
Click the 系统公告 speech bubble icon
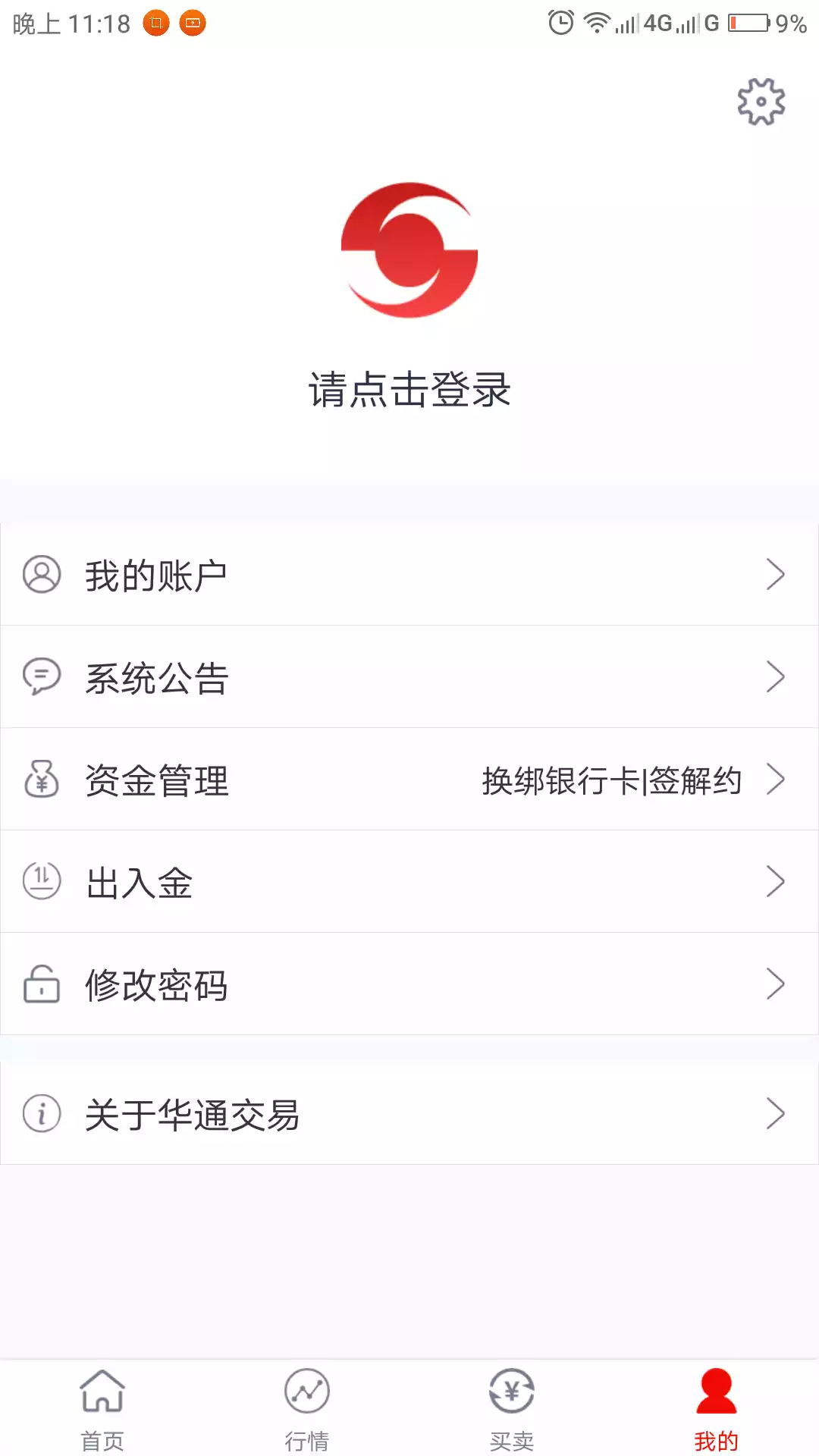point(42,677)
